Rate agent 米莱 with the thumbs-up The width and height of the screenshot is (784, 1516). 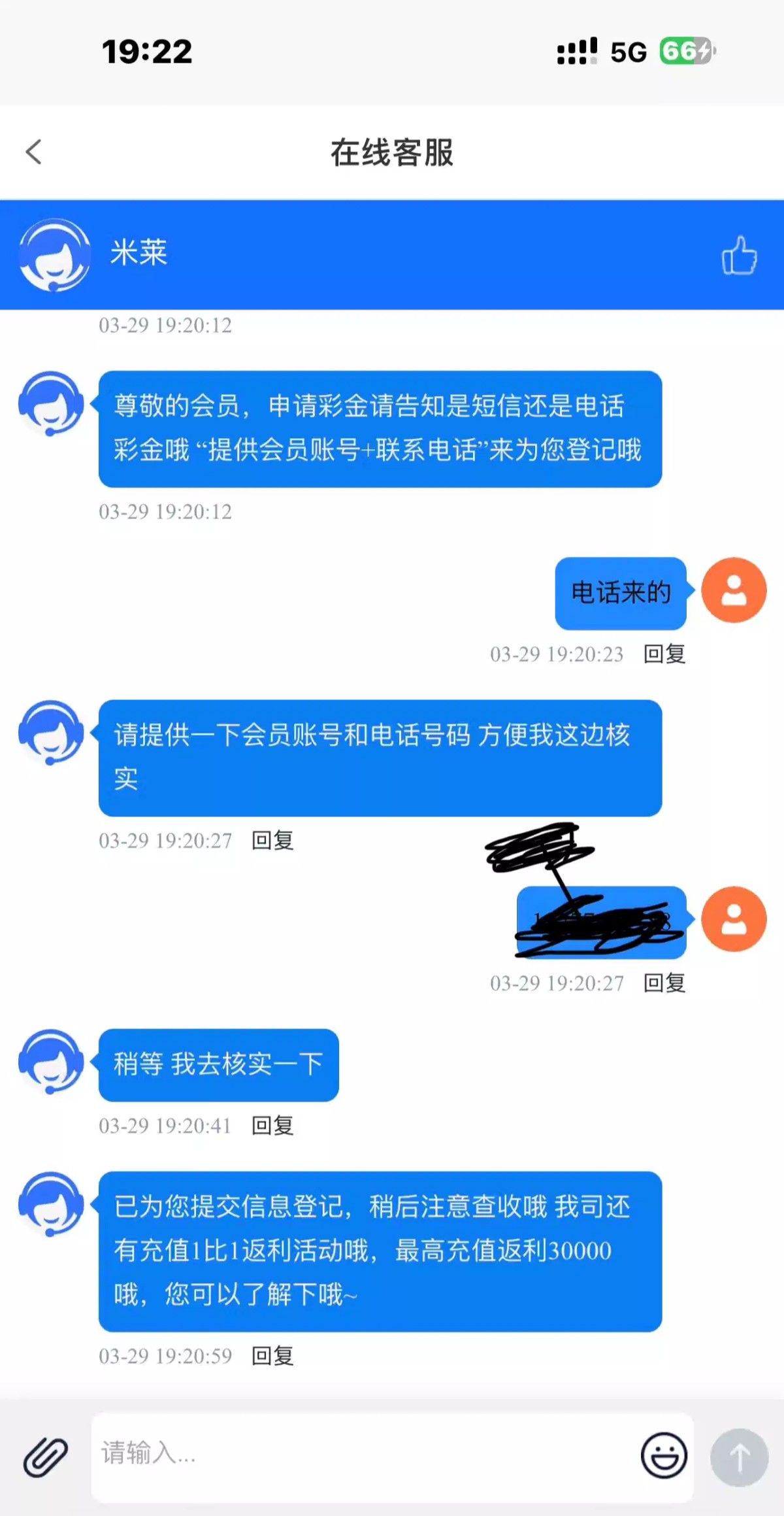coord(739,256)
